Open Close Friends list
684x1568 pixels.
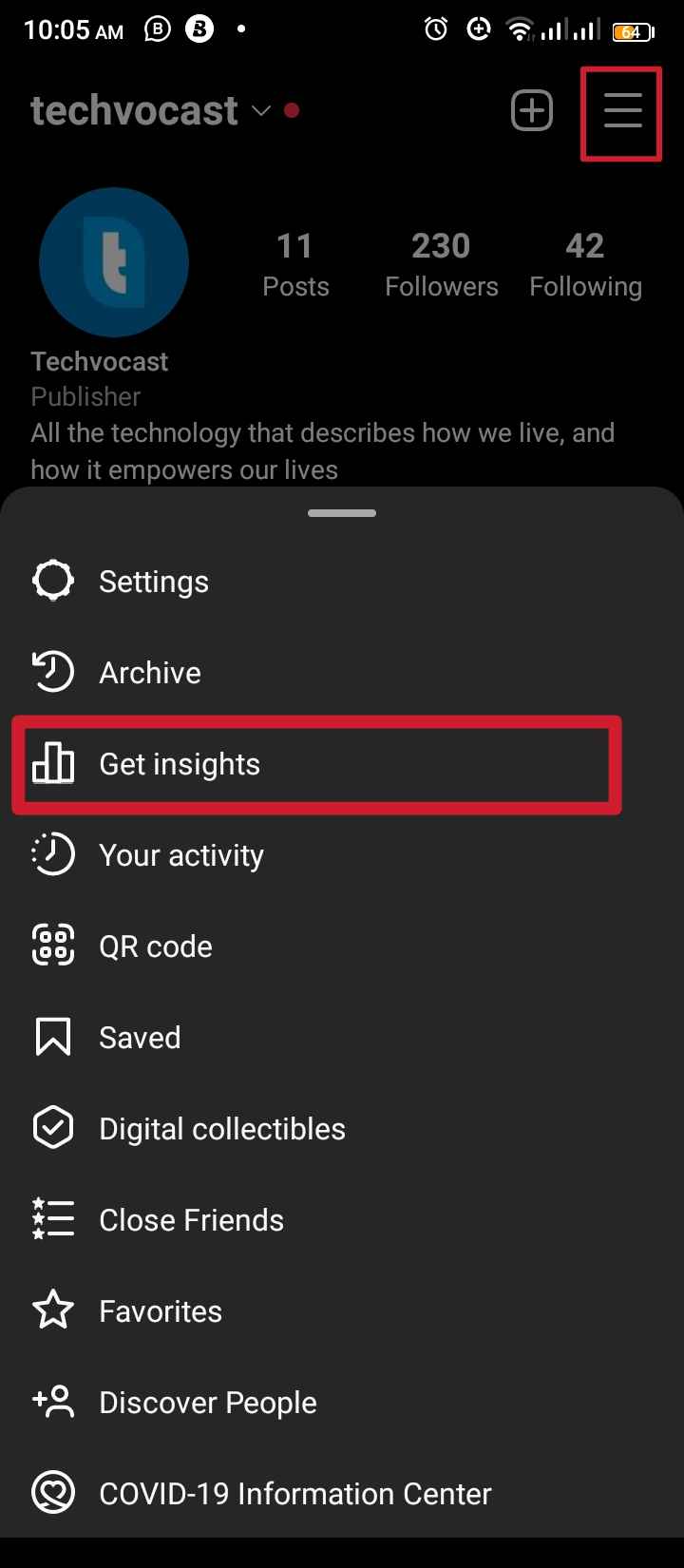[x=342, y=1220]
